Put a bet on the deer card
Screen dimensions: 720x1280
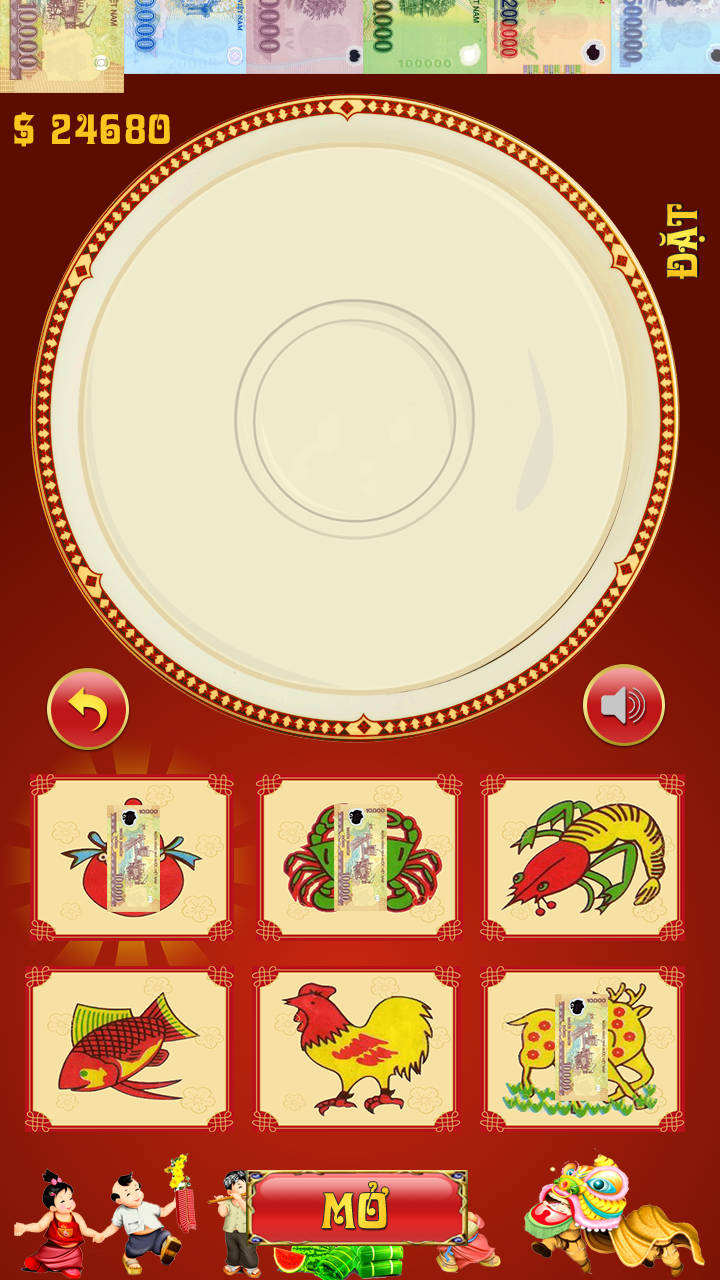[x=583, y=1048]
